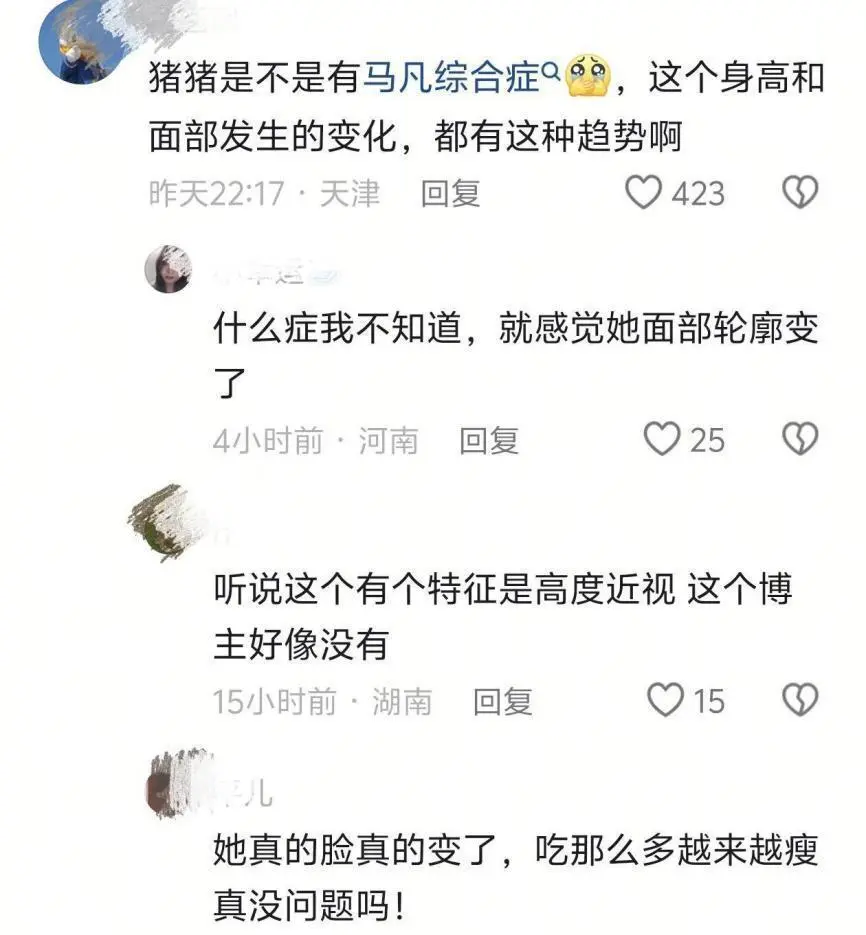Dislike the 湖南 comment
Screen dimensions: 866x935
(800, 700)
